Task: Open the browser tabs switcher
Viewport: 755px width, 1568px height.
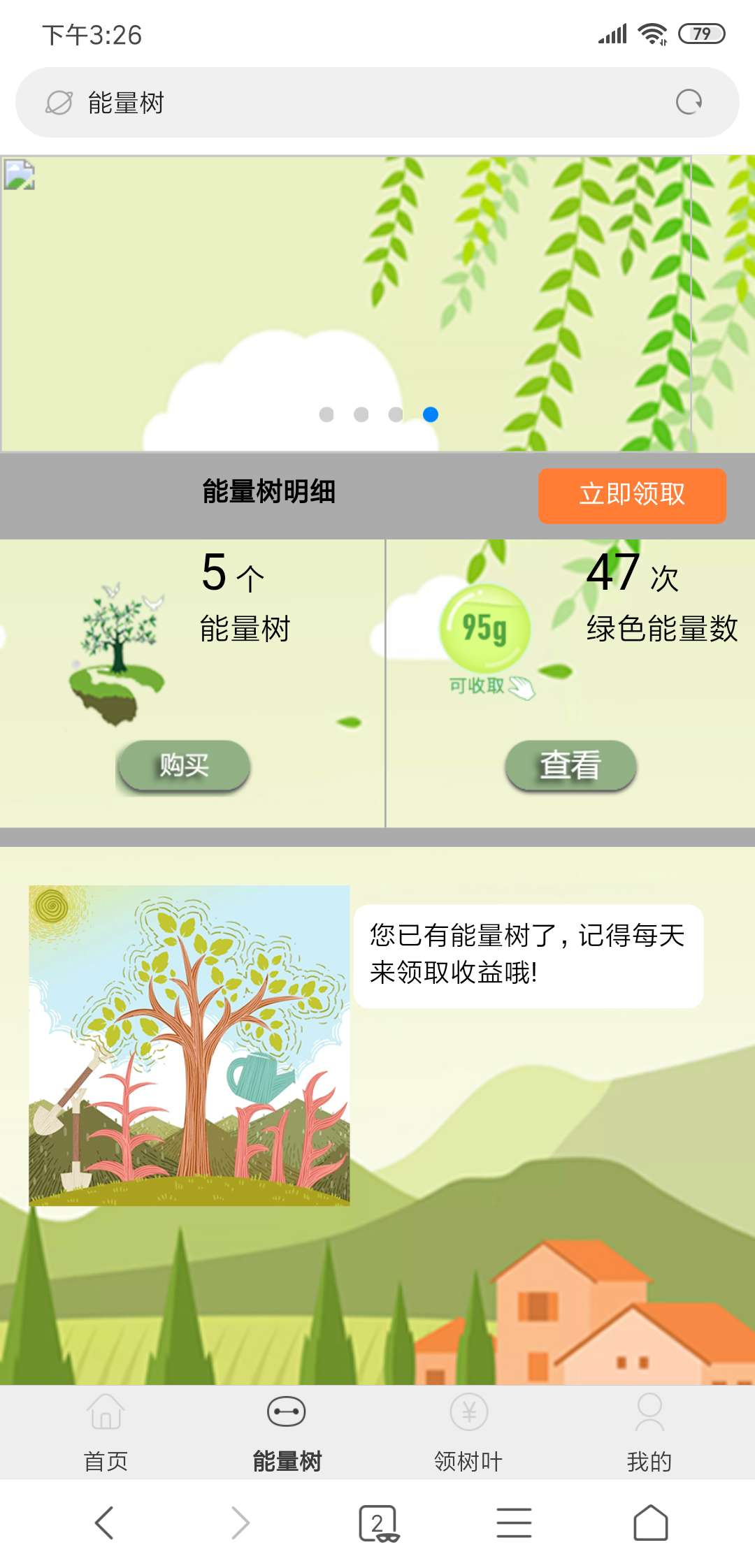Action: click(378, 1523)
